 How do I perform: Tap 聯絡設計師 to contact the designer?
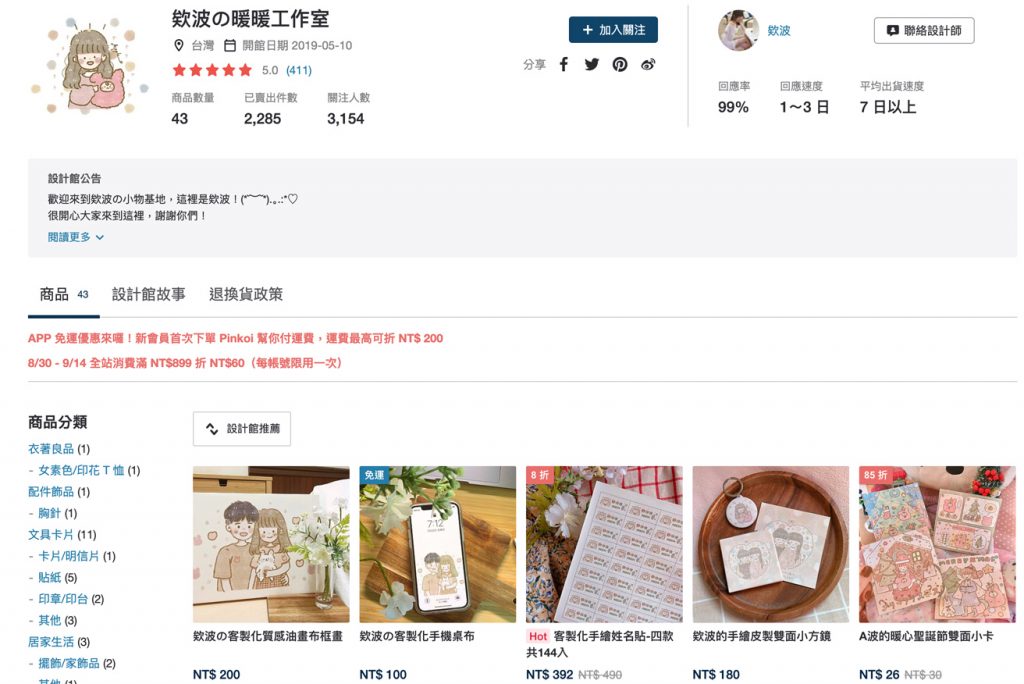pos(923,31)
